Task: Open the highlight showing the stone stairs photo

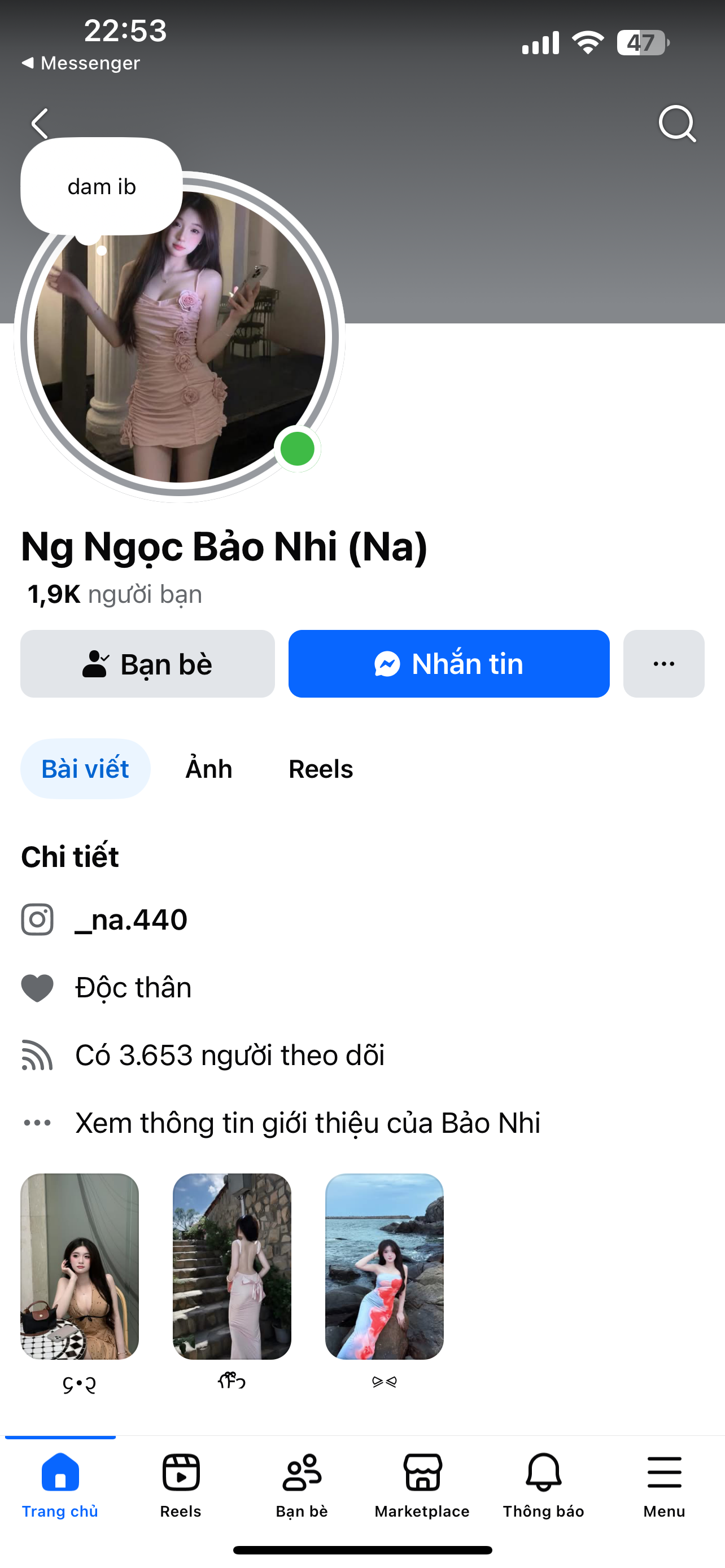Action: click(x=232, y=1266)
